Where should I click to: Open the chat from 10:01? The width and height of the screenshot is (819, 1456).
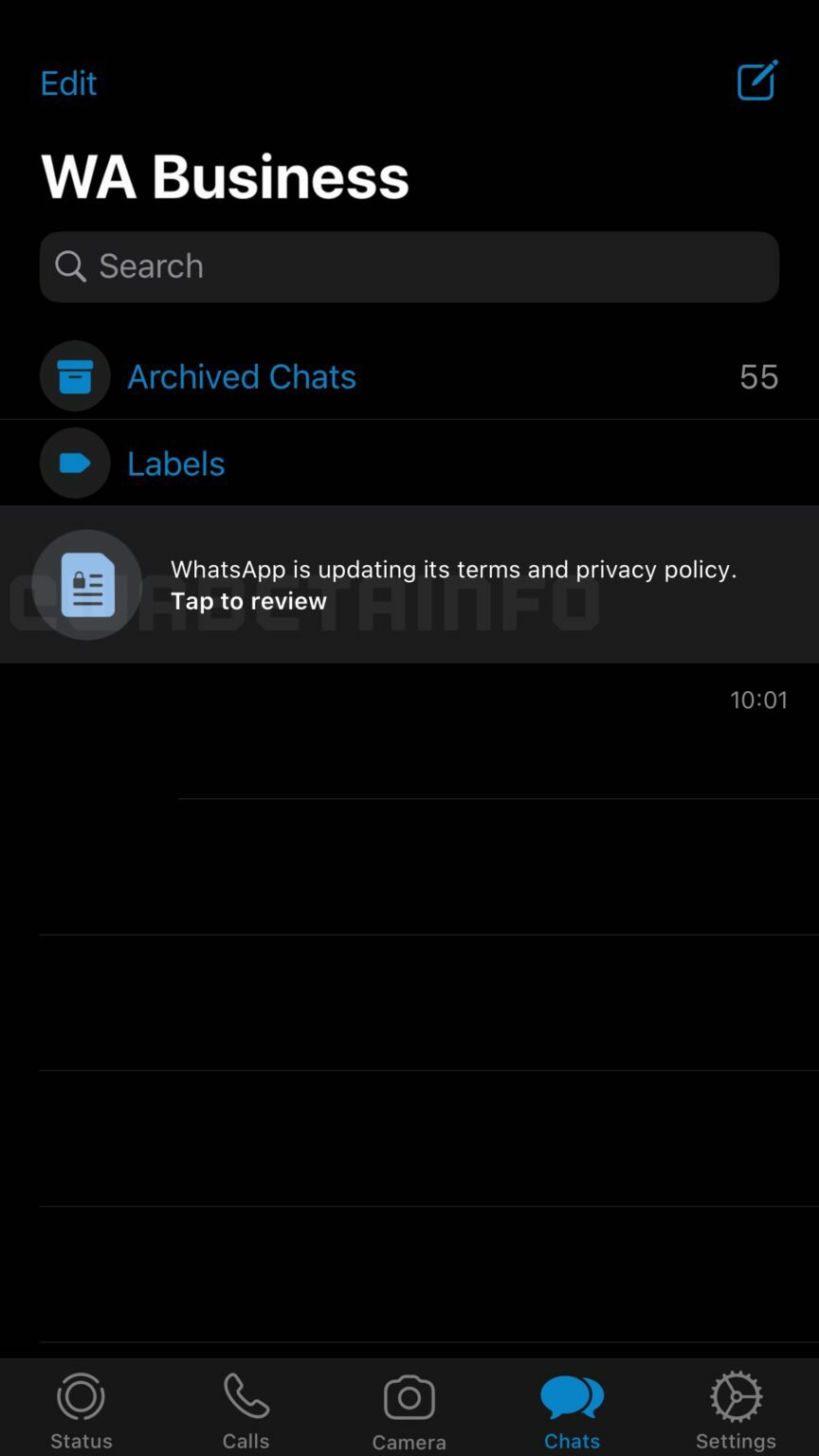(x=409, y=731)
